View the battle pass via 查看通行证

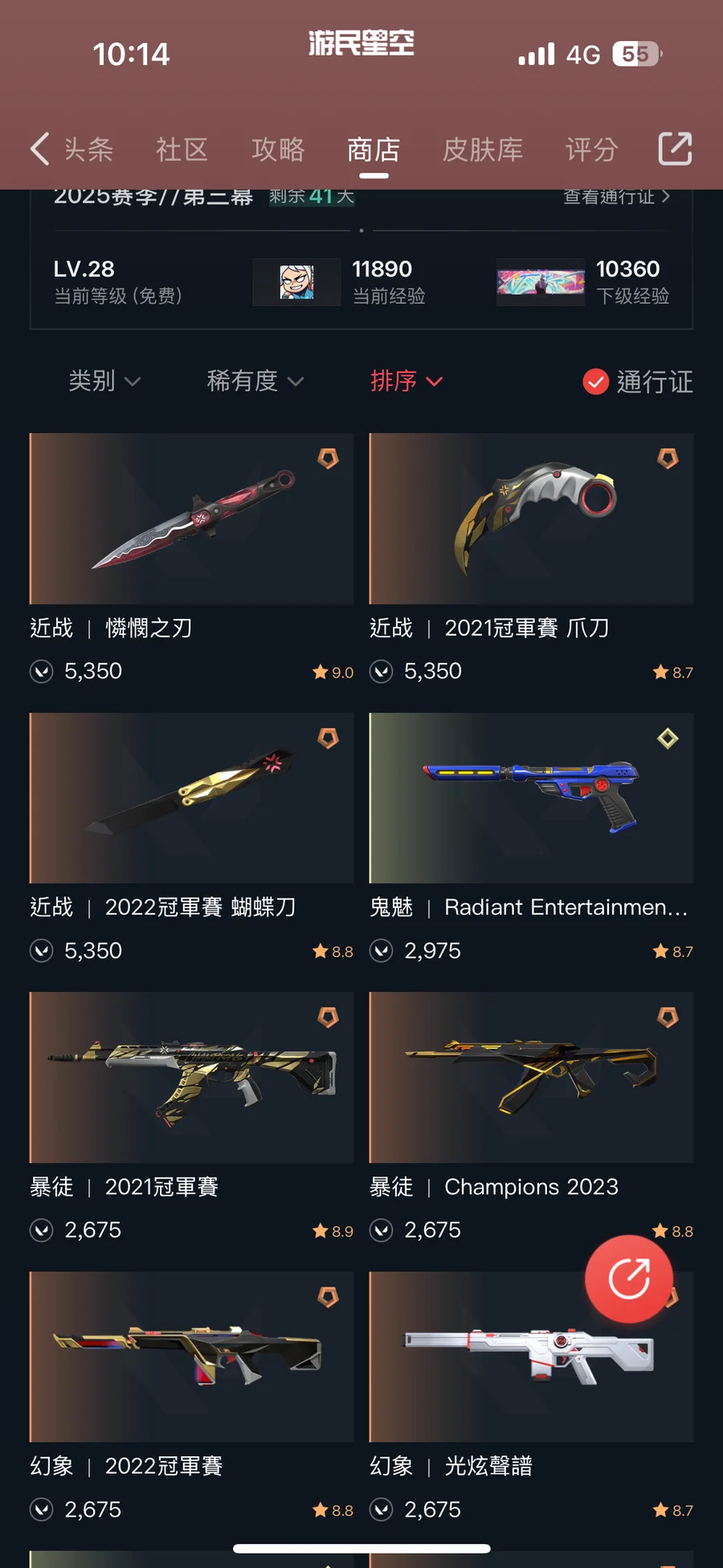coord(616,196)
